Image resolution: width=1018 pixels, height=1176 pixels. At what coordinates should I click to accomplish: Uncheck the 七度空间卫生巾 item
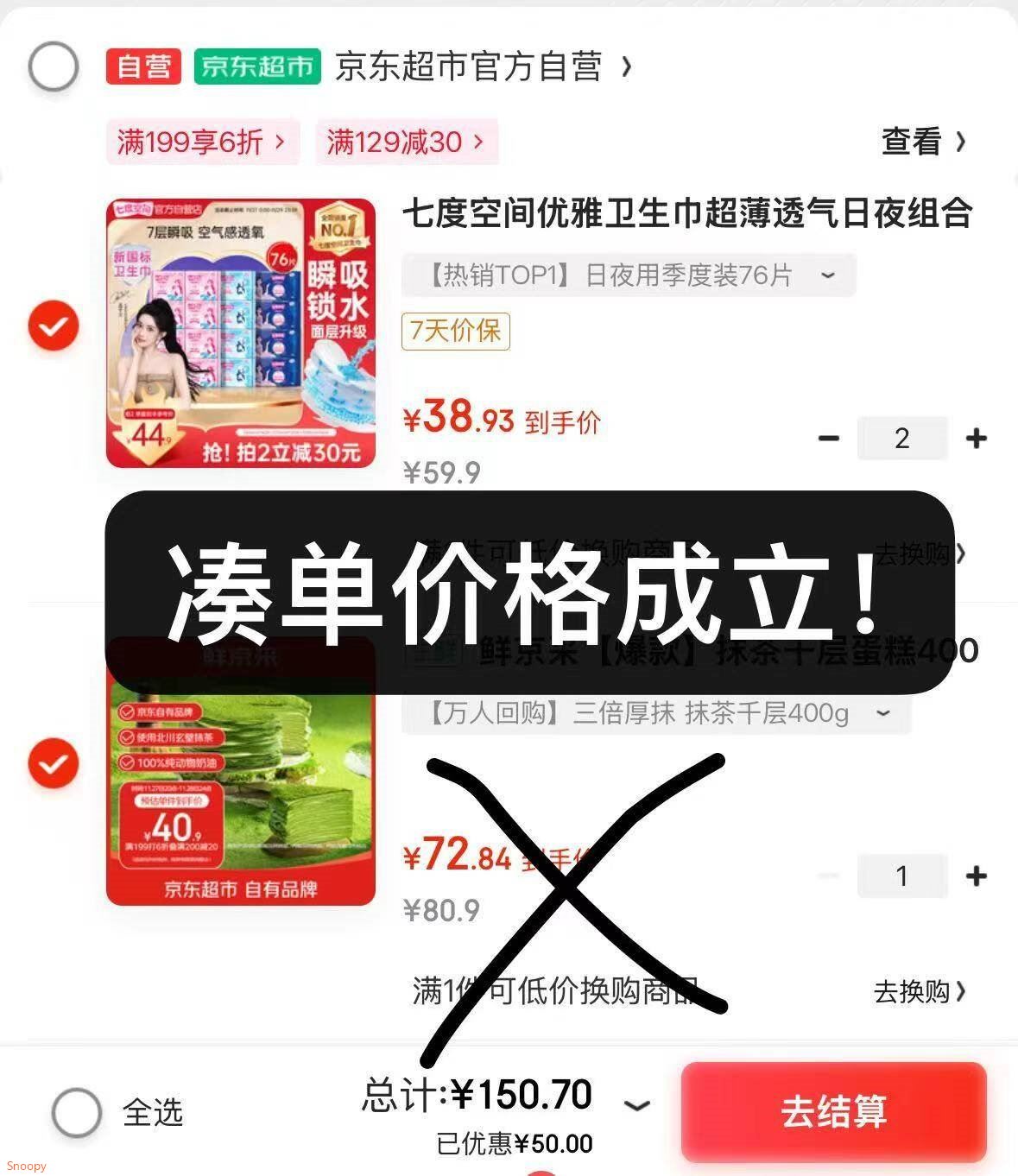click(54, 326)
